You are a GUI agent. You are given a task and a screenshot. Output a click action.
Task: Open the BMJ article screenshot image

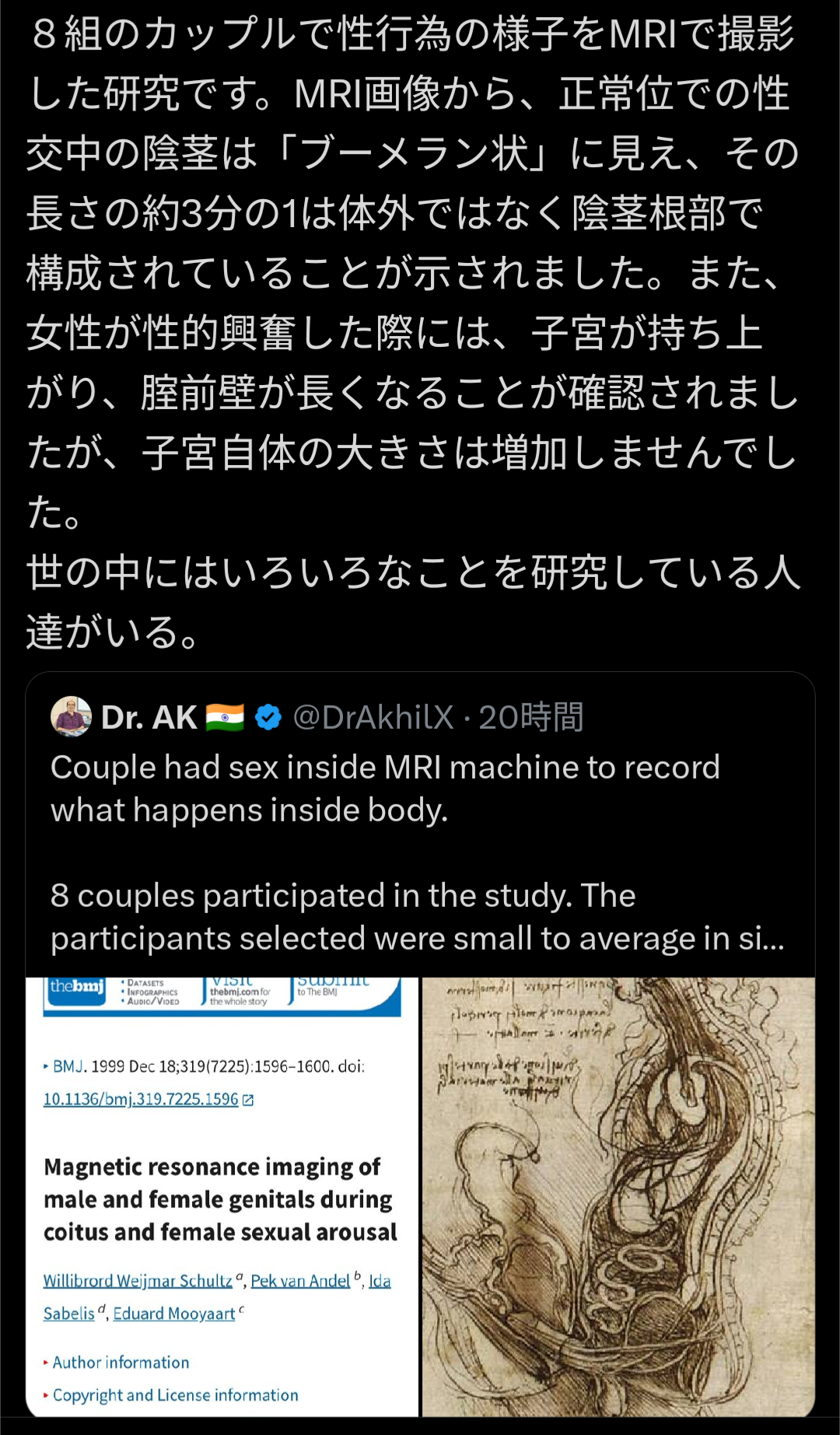[x=222, y=1196]
